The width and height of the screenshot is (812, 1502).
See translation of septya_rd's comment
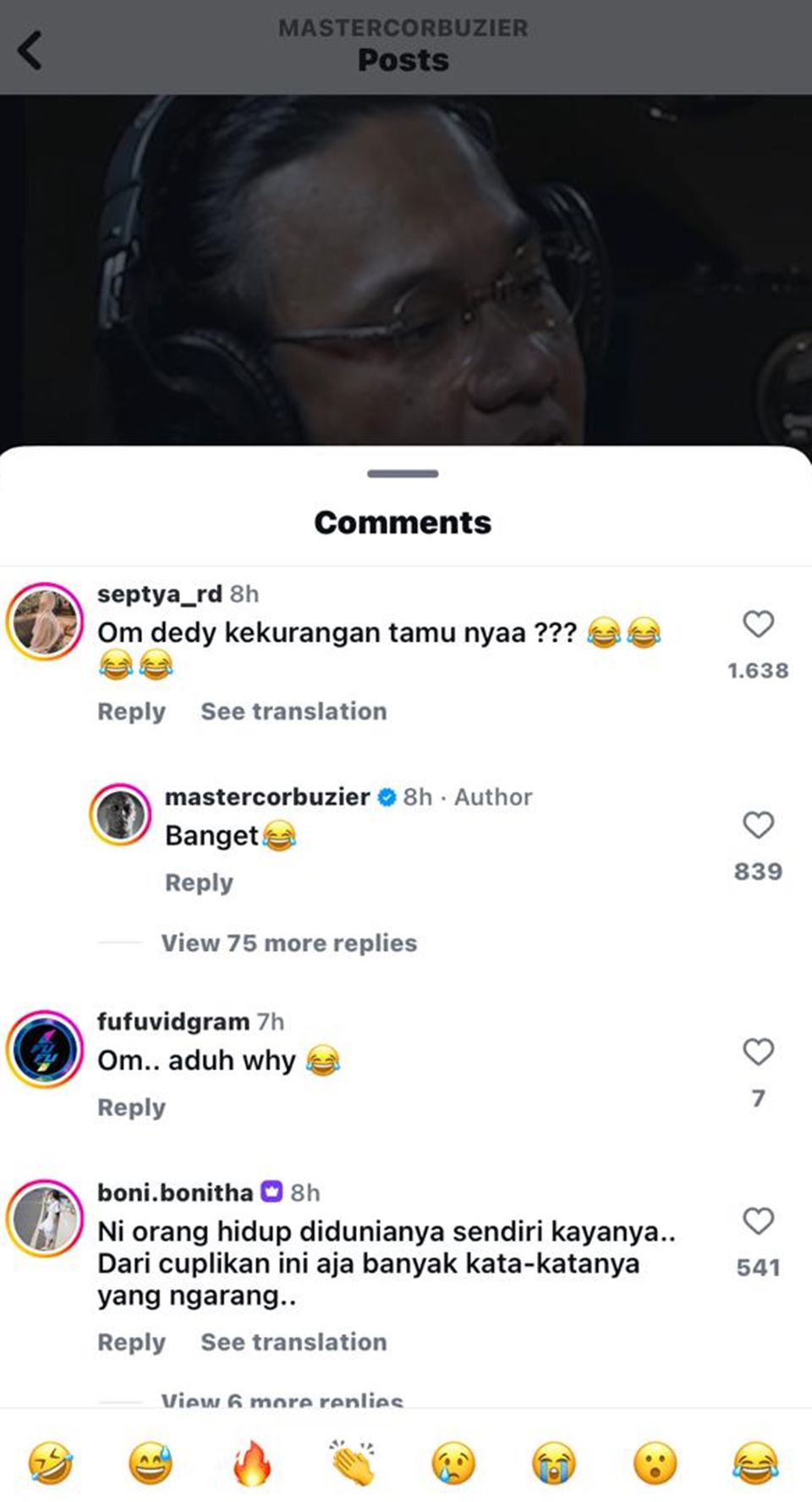[294, 712]
